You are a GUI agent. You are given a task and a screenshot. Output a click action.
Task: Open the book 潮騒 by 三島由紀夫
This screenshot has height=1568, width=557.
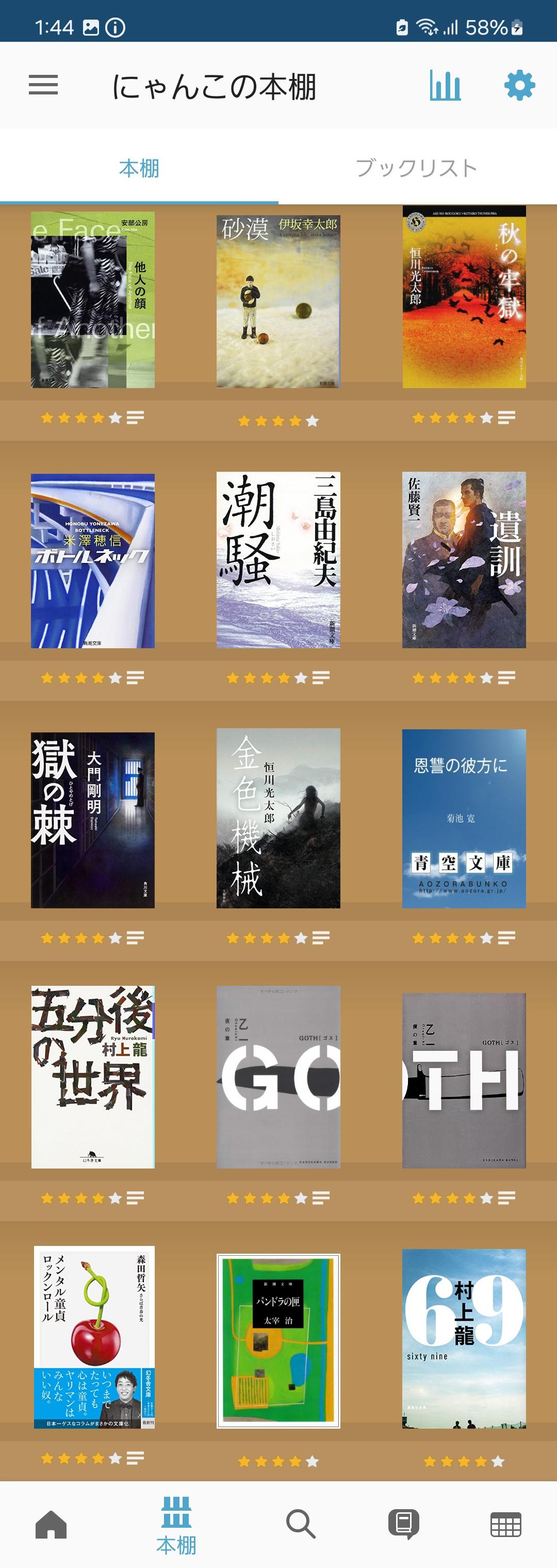tap(278, 559)
